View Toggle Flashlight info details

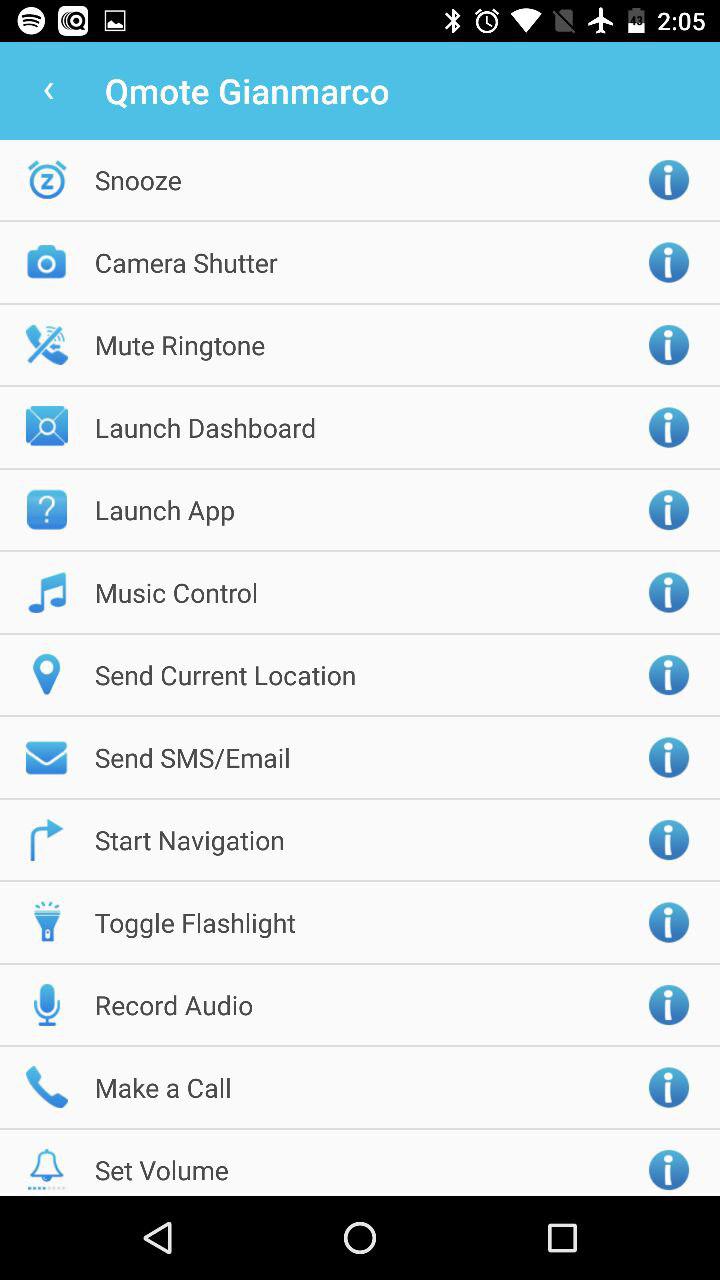click(668, 923)
